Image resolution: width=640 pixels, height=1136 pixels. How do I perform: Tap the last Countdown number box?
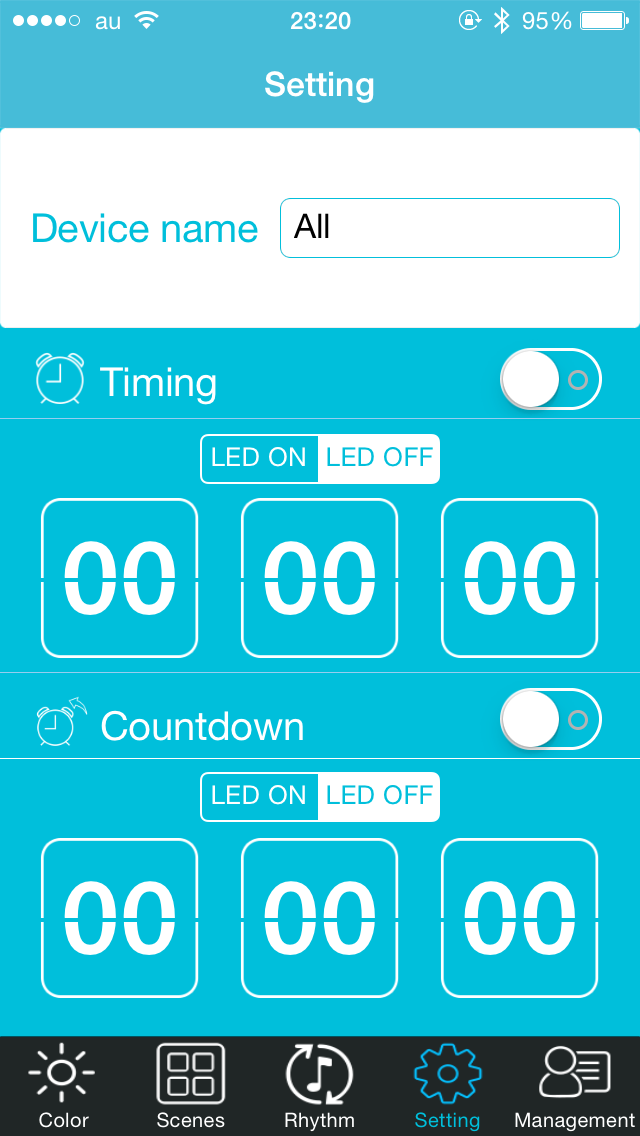[520, 918]
